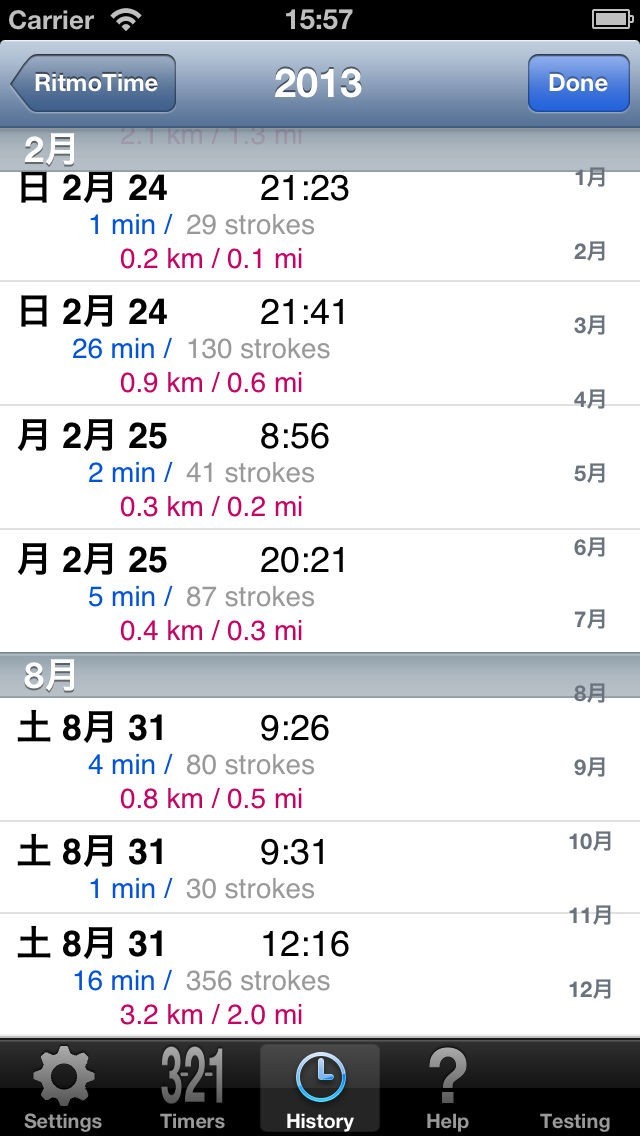
Task: Switch to the Timers tab
Action: coord(192,1089)
